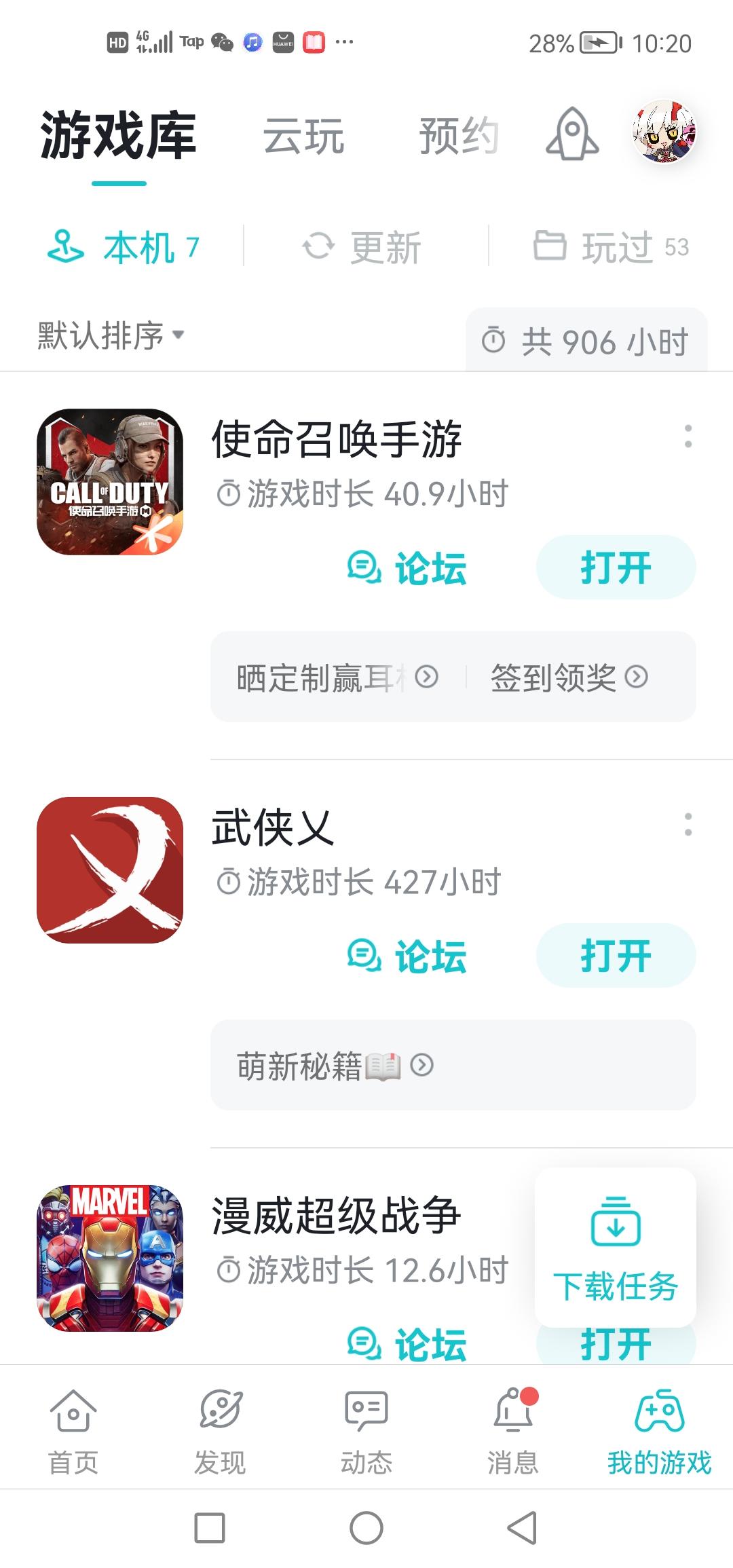Tap the rocket icon in the header
The height and width of the screenshot is (1568, 733).
(572, 134)
